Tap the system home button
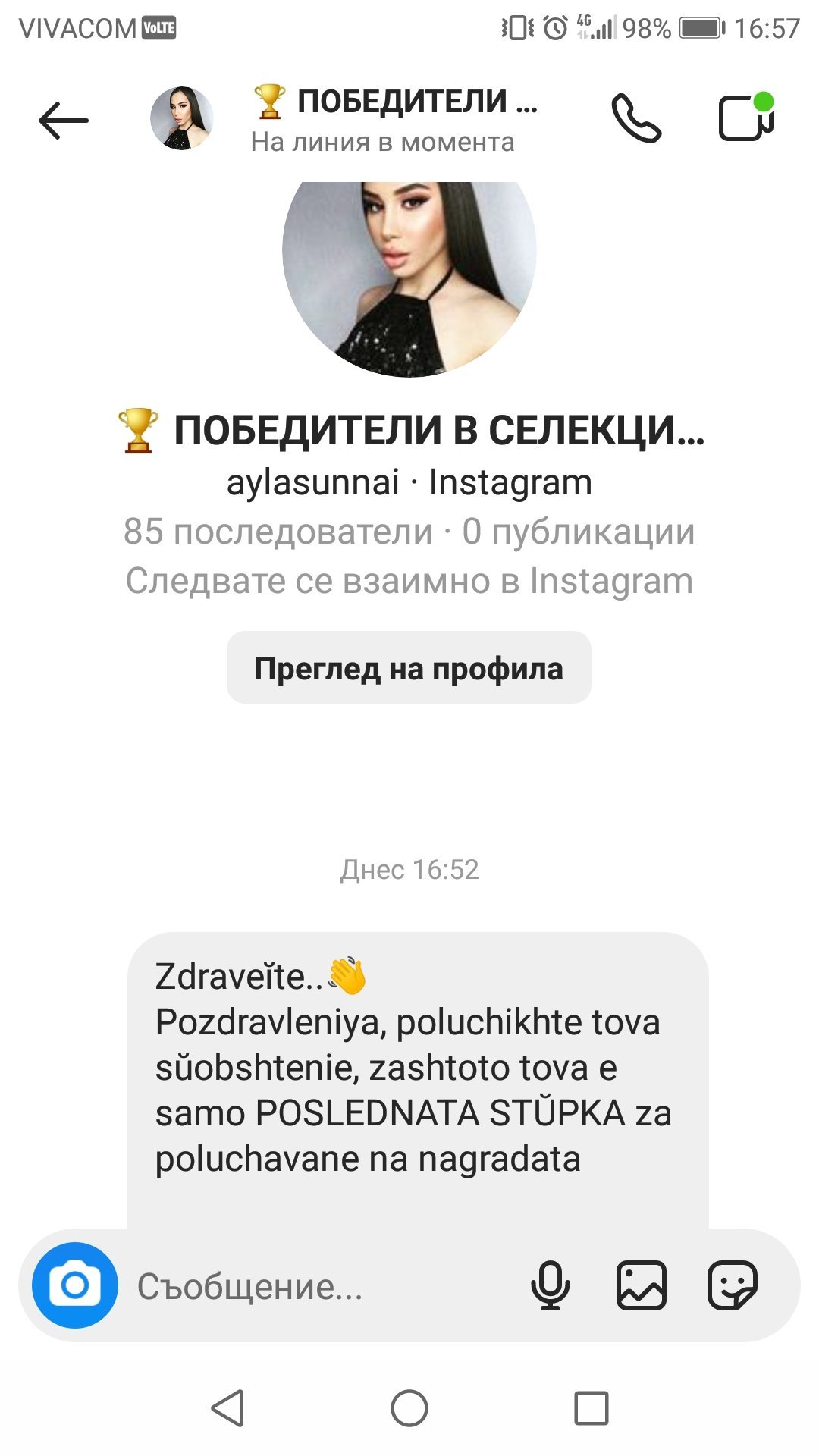Viewport: 819px width, 1456px height. [409, 1409]
